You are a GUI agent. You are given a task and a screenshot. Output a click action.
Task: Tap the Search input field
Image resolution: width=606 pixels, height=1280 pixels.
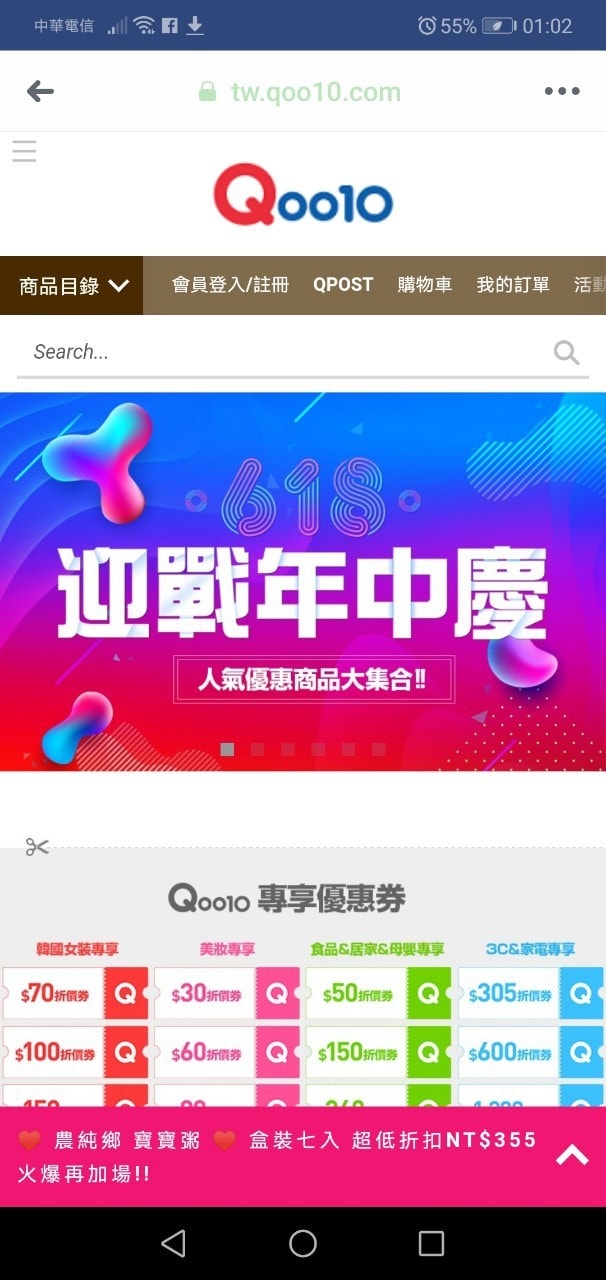coord(280,352)
